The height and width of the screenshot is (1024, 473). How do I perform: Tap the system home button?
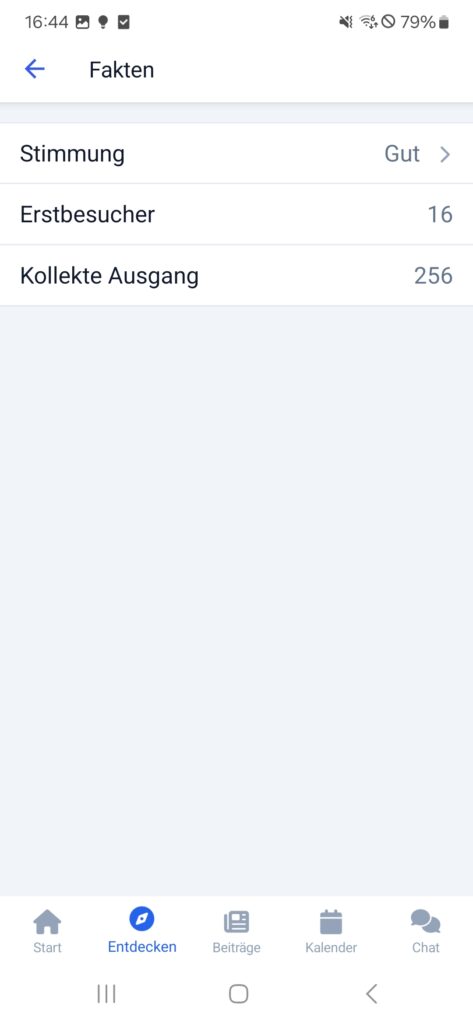tap(238, 994)
